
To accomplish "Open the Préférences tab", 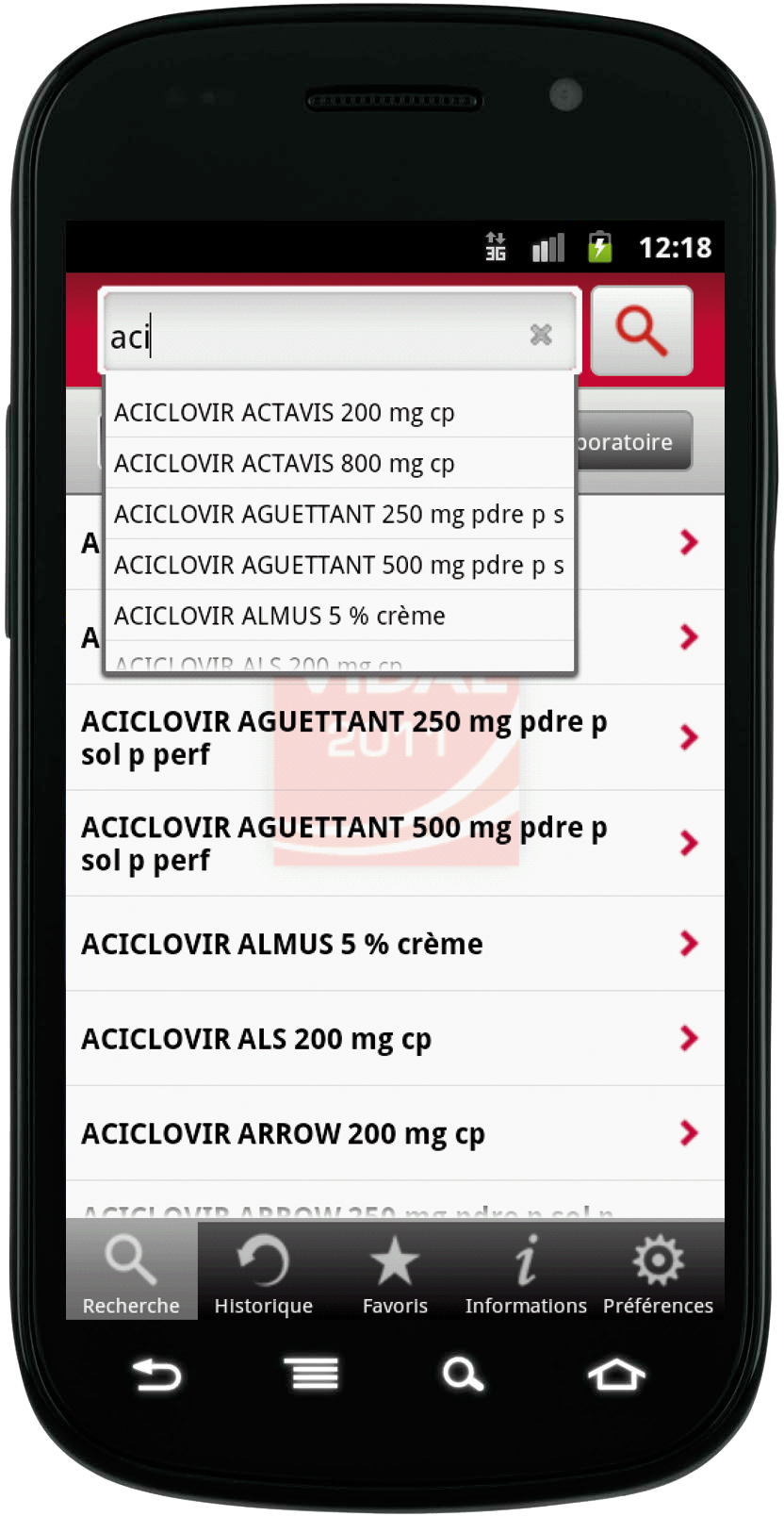I will pos(658,1273).
